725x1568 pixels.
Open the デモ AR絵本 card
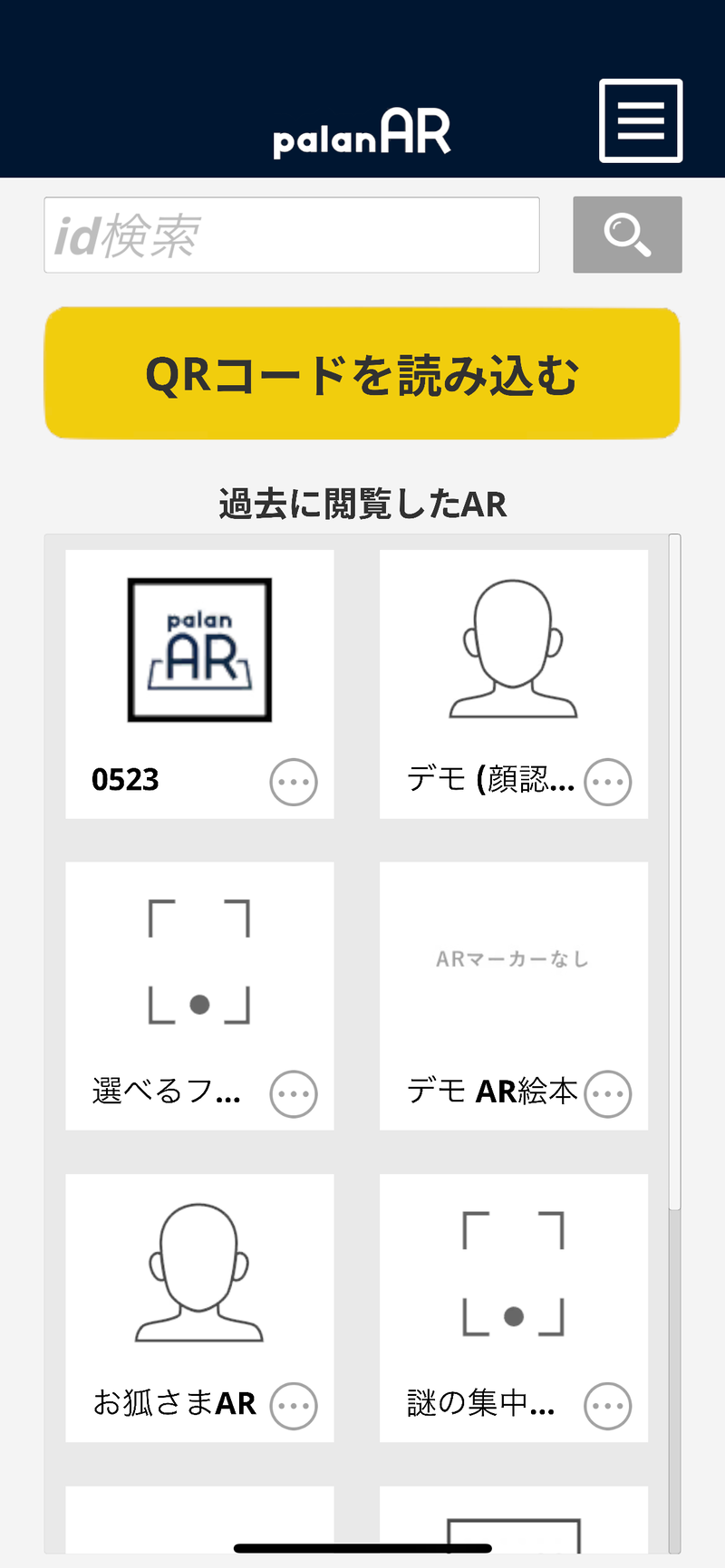click(513, 996)
